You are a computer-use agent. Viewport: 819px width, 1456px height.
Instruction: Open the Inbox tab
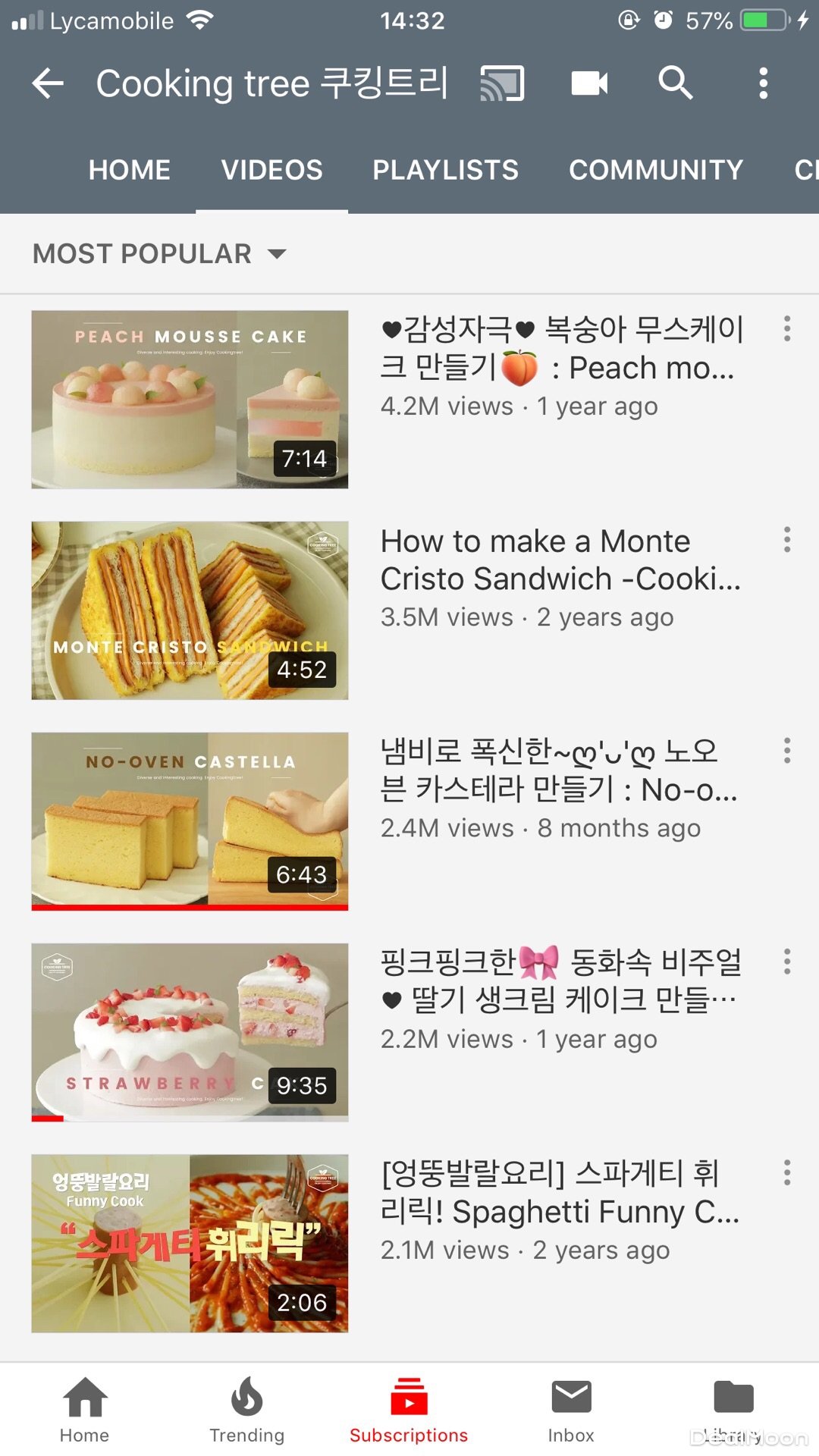571,1410
